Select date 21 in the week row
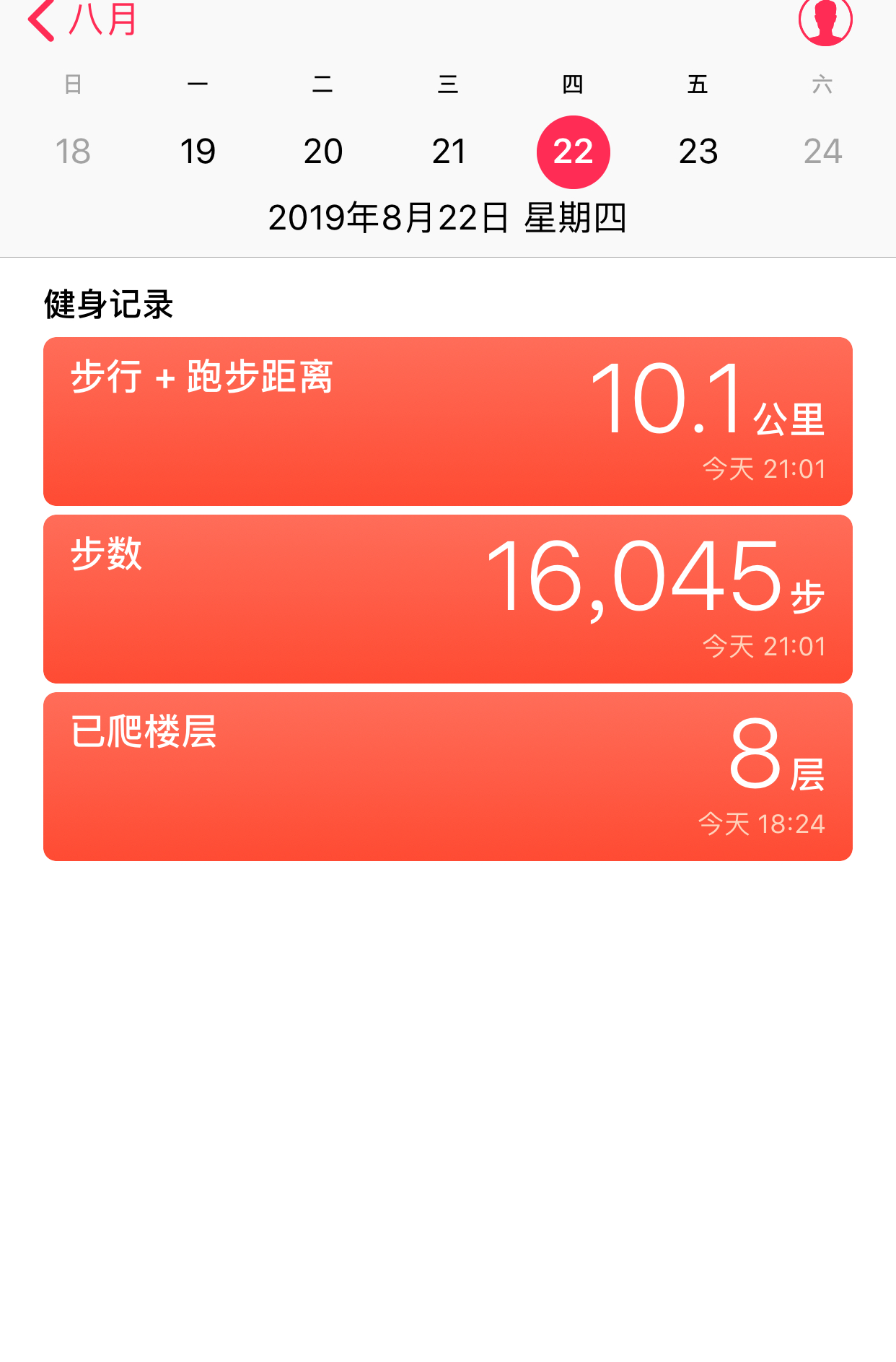 coord(448,152)
